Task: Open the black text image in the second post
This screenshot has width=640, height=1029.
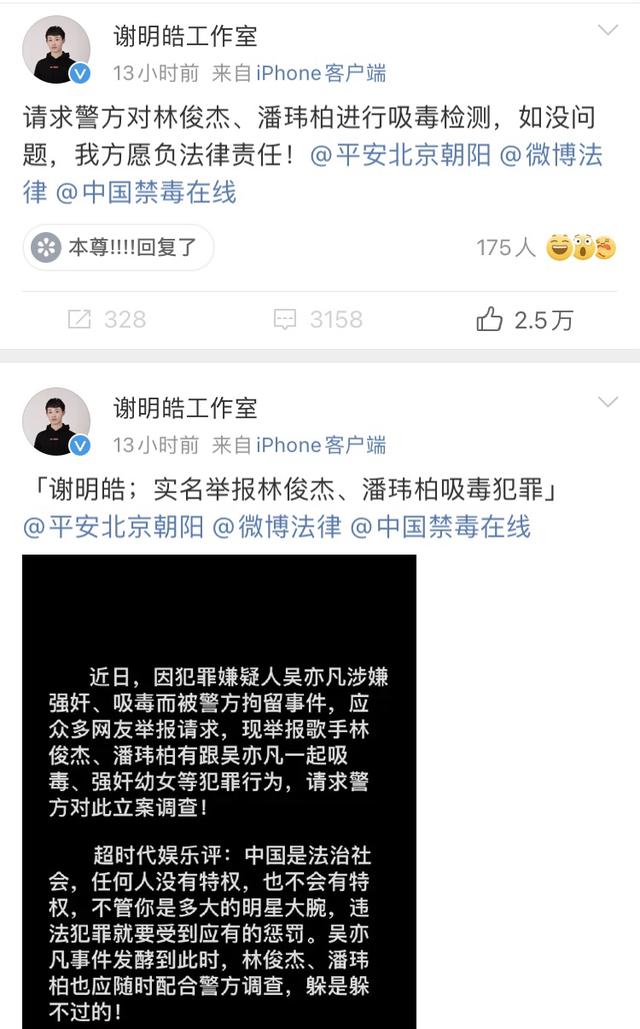Action: point(219,790)
